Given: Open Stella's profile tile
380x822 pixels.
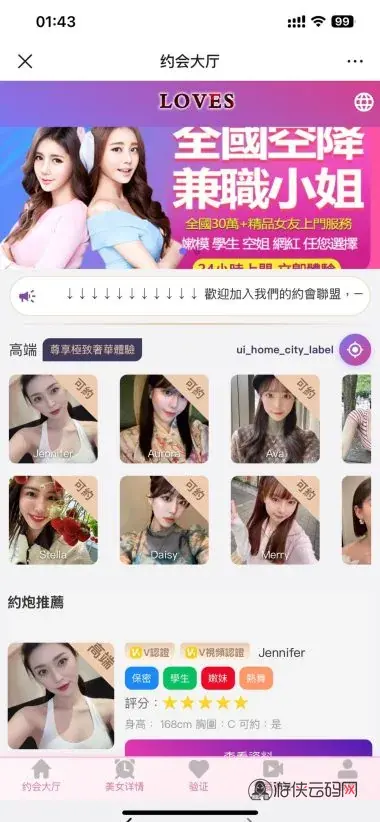Looking at the screenshot, I should 53,520.
